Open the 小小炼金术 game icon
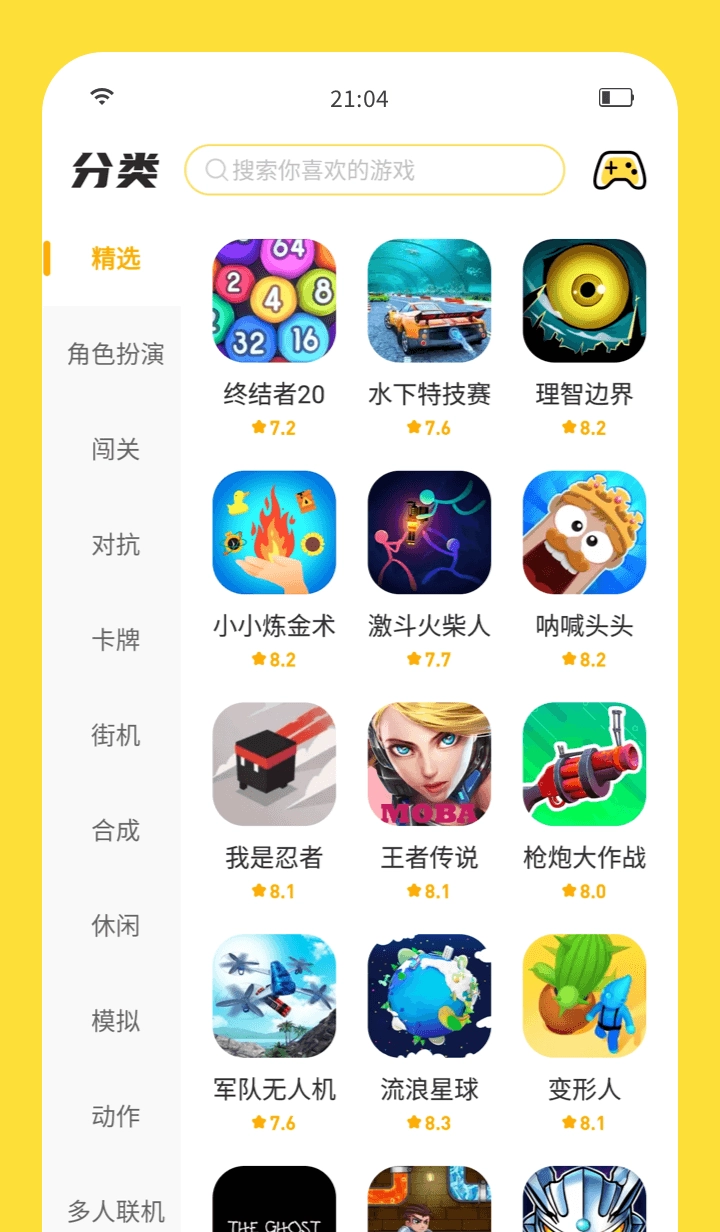This screenshot has width=720, height=1232. tap(274, 533)
